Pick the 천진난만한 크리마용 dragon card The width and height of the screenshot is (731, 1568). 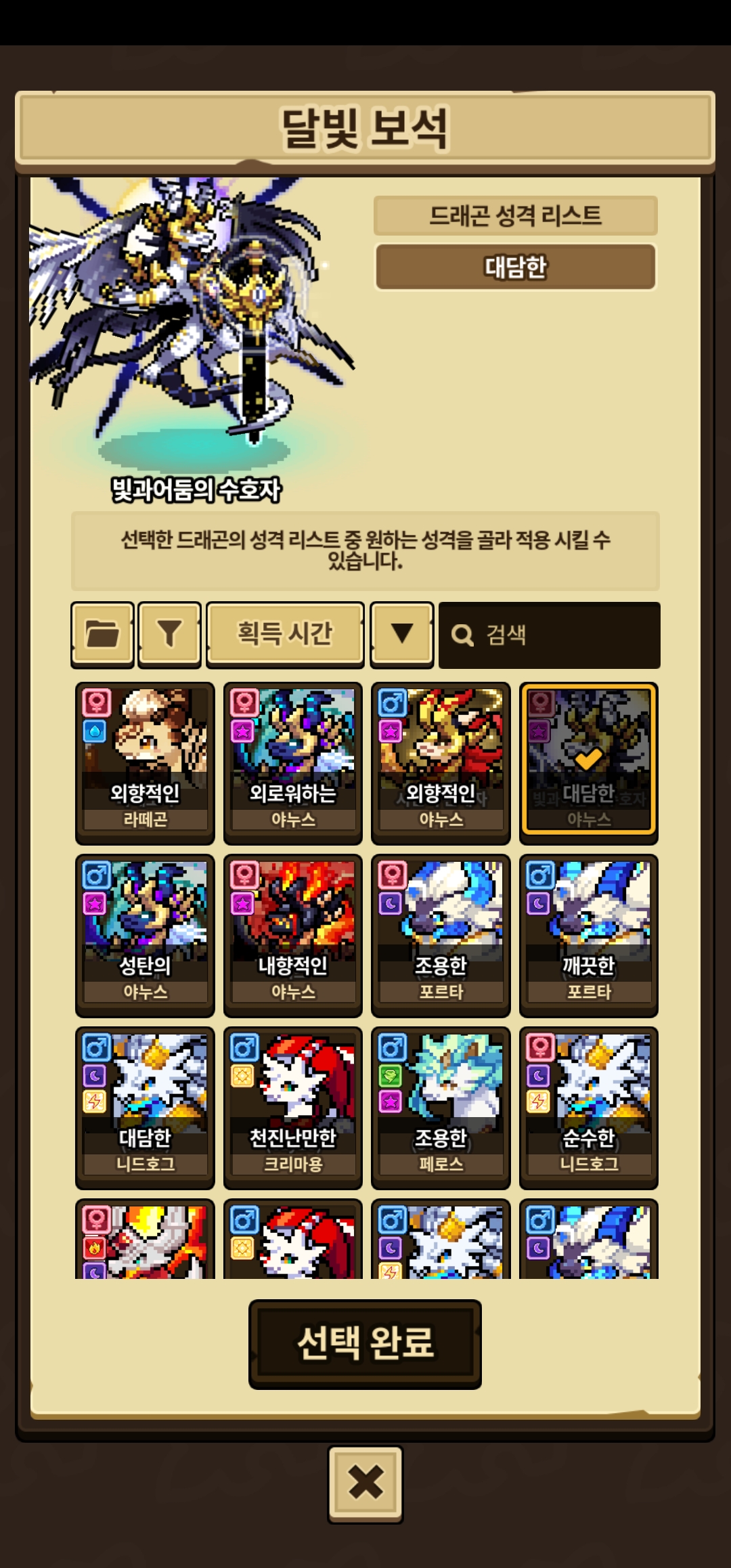pos(293,1108)
